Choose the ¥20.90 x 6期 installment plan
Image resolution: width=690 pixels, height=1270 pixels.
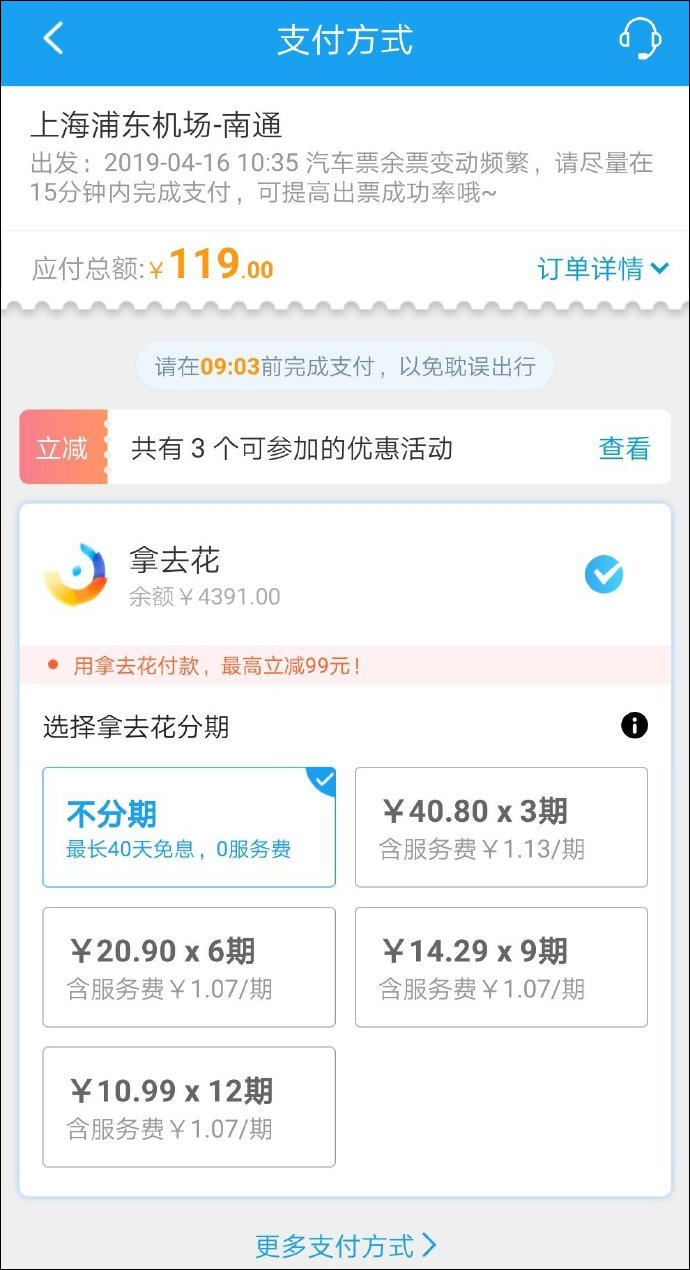(189, 967)
